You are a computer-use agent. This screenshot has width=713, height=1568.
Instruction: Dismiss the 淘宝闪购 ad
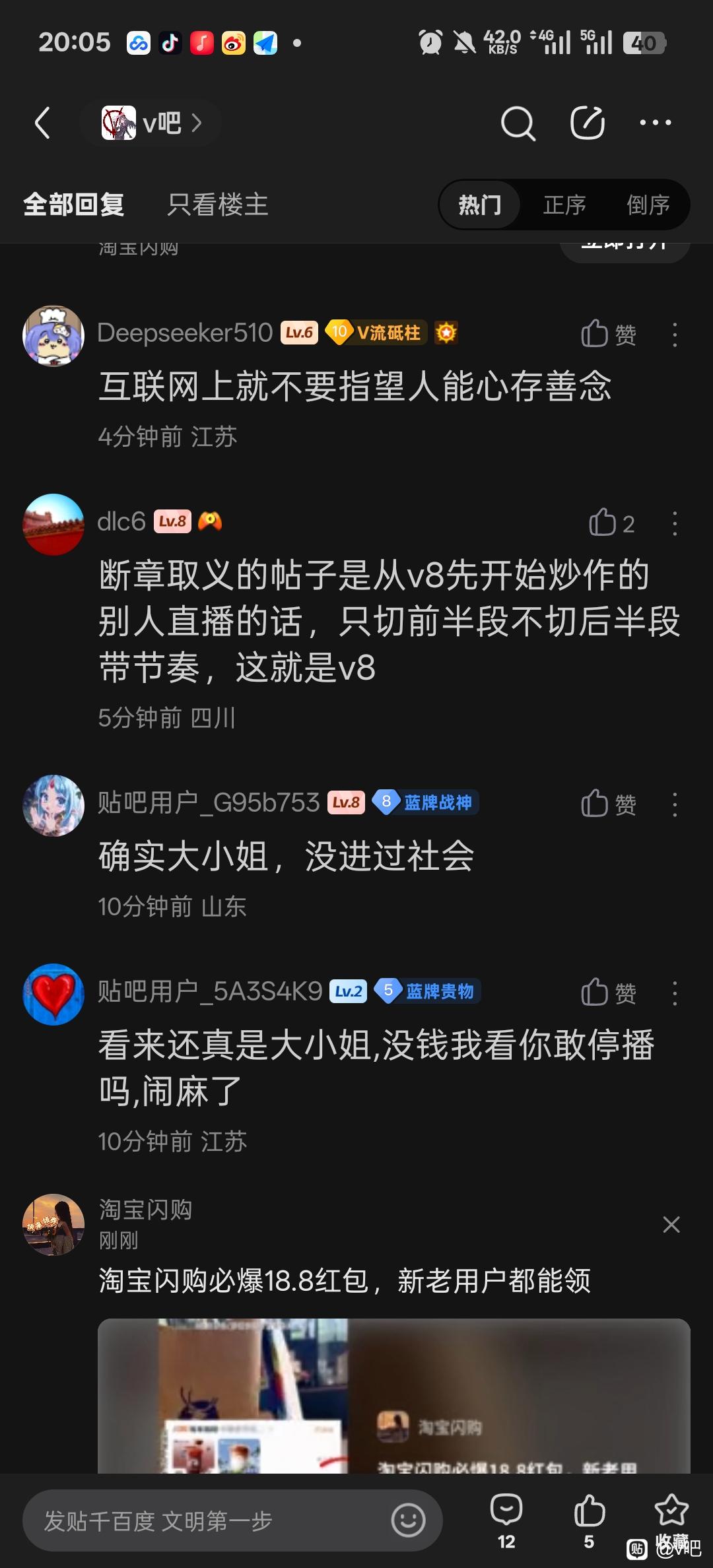click(x=671, y=1225)
